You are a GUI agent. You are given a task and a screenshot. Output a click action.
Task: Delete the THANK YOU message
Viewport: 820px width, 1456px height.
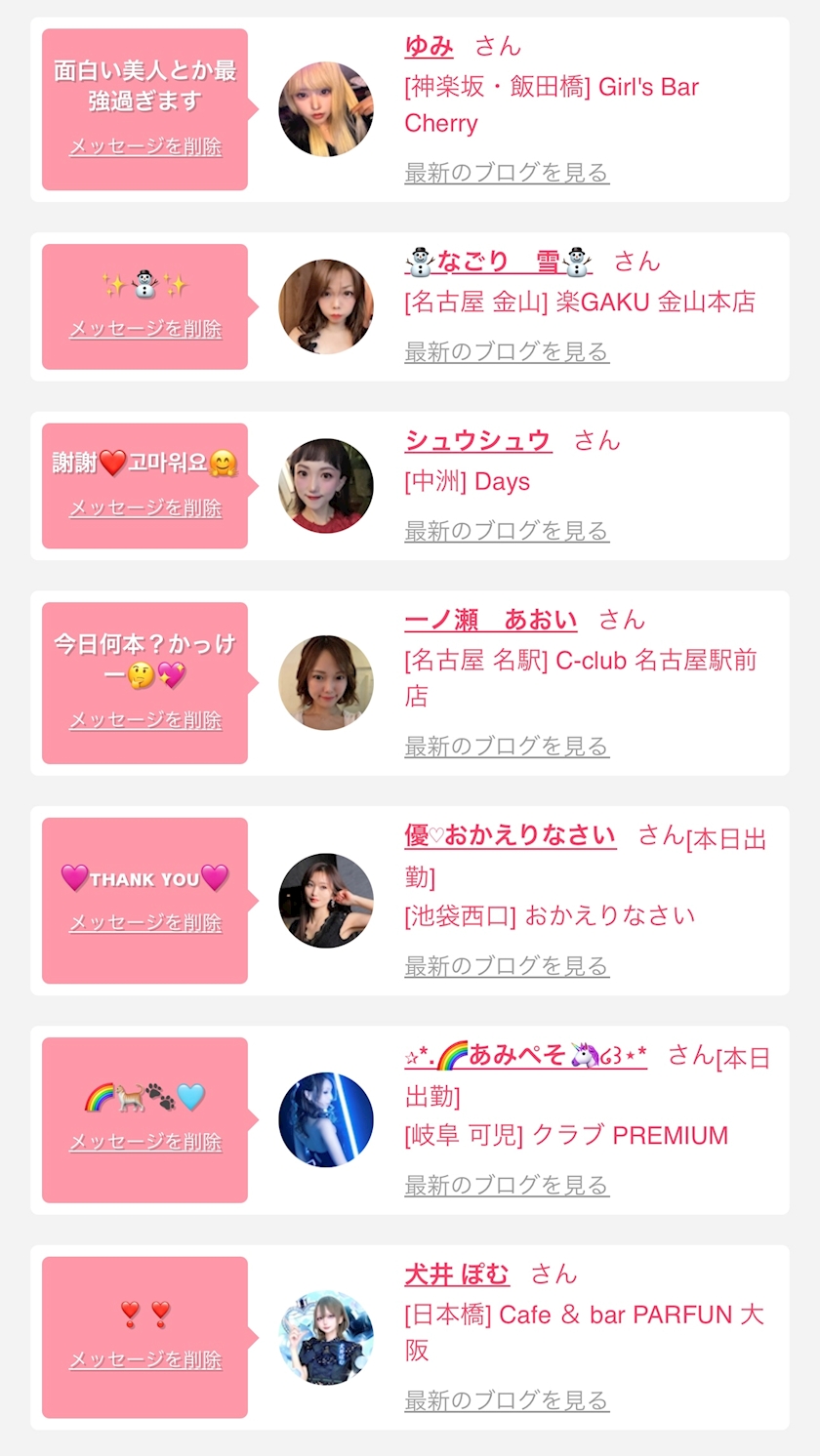[x=145, y=923]
